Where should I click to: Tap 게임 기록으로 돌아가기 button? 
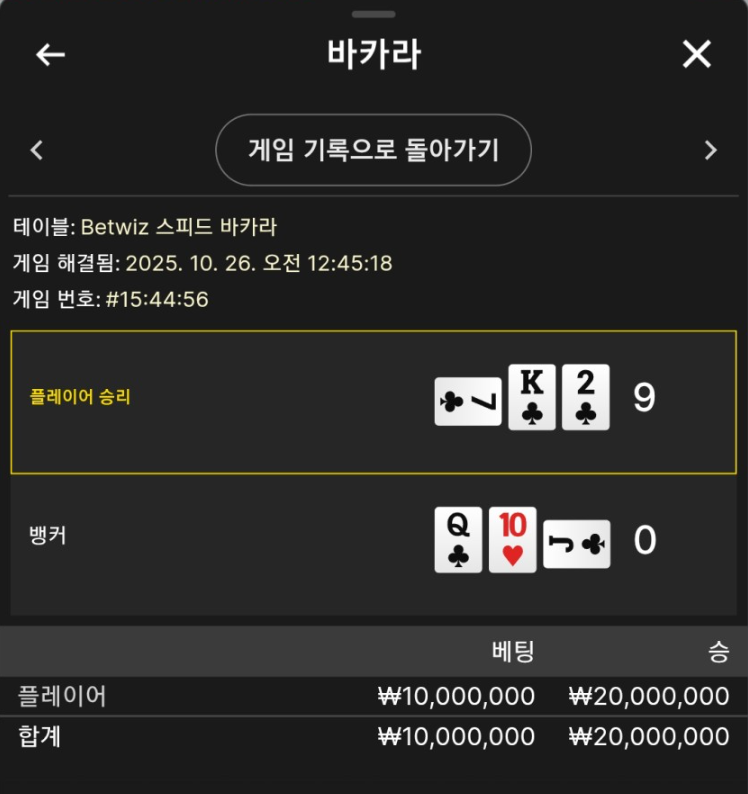point(373,150)
